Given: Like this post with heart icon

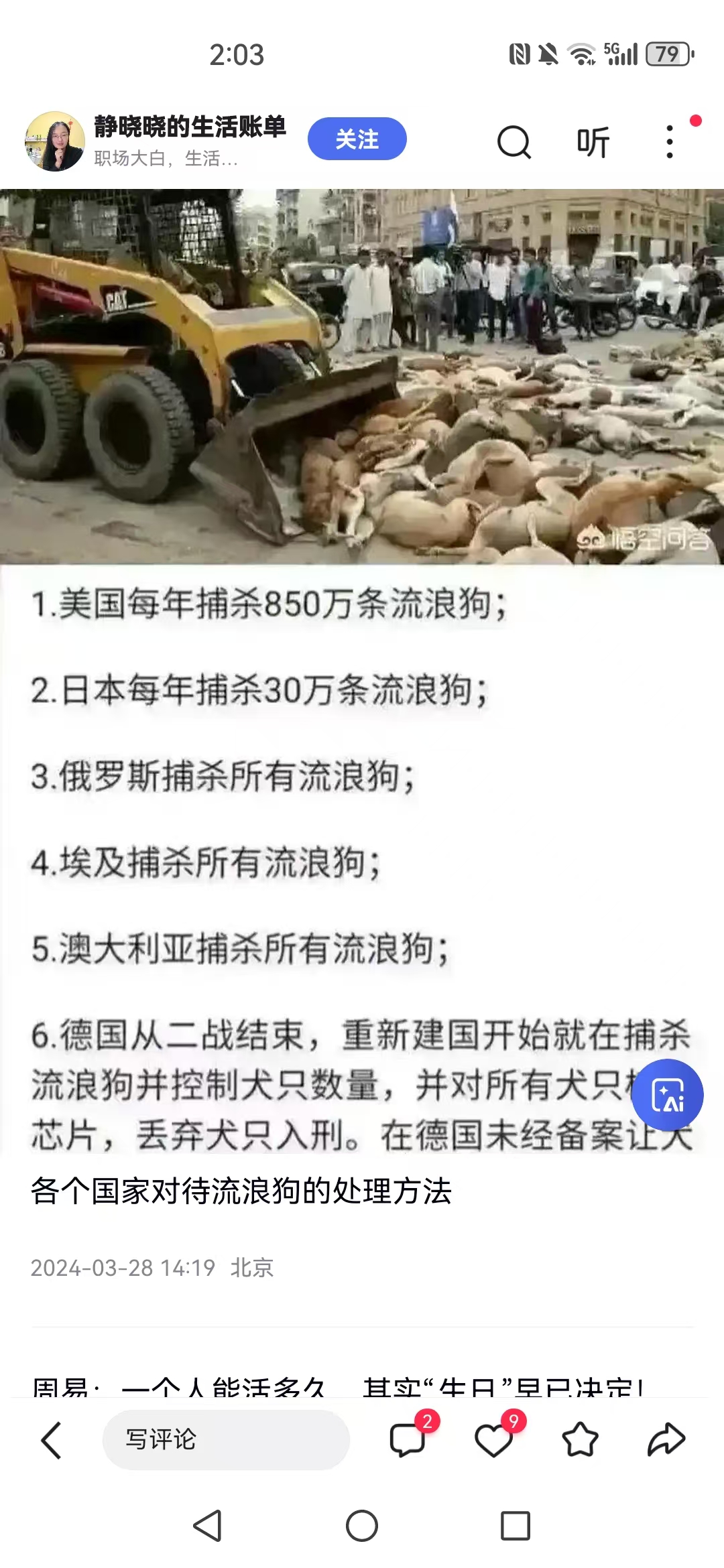Looking at the screenshot, I should pyautogui.click(x=494, y=1439).
